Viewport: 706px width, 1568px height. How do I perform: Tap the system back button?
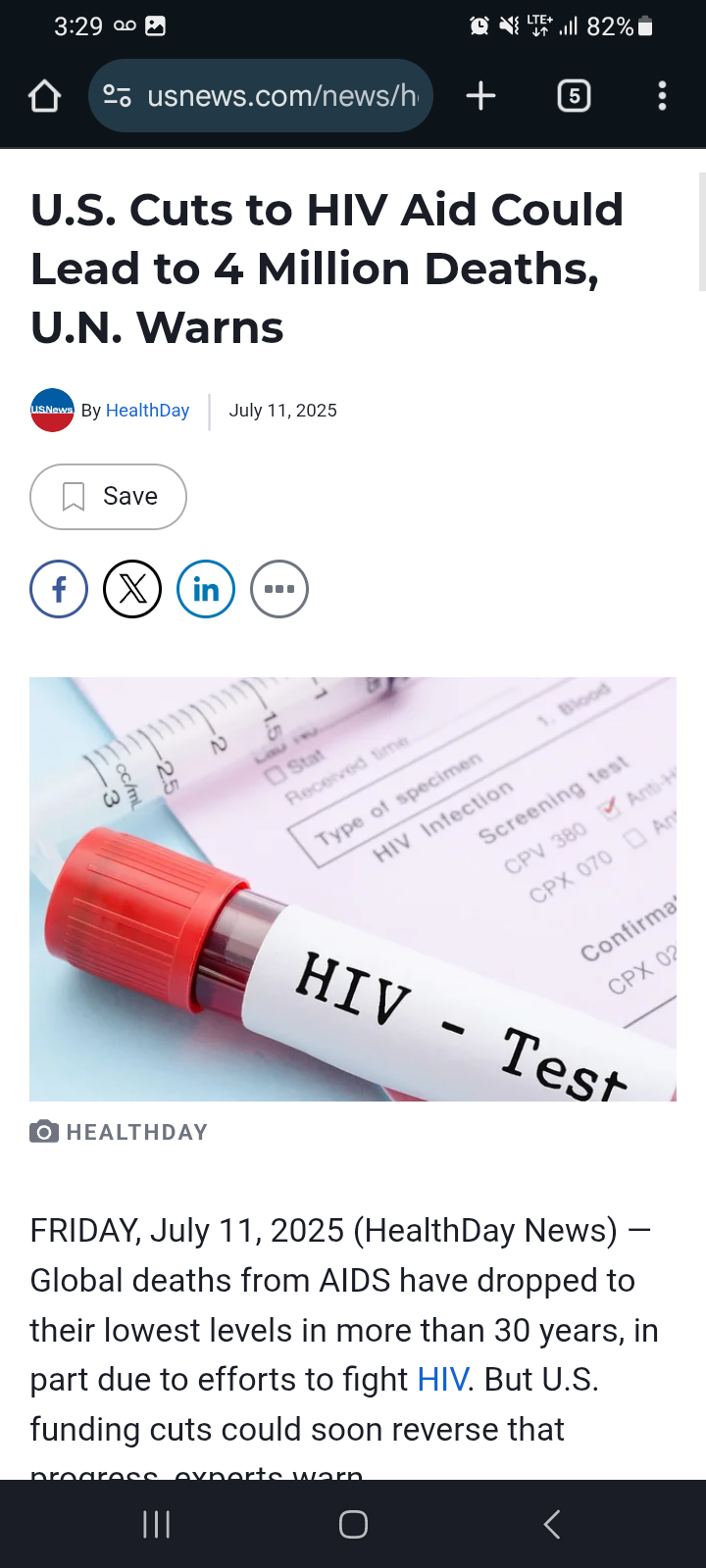551,1524
